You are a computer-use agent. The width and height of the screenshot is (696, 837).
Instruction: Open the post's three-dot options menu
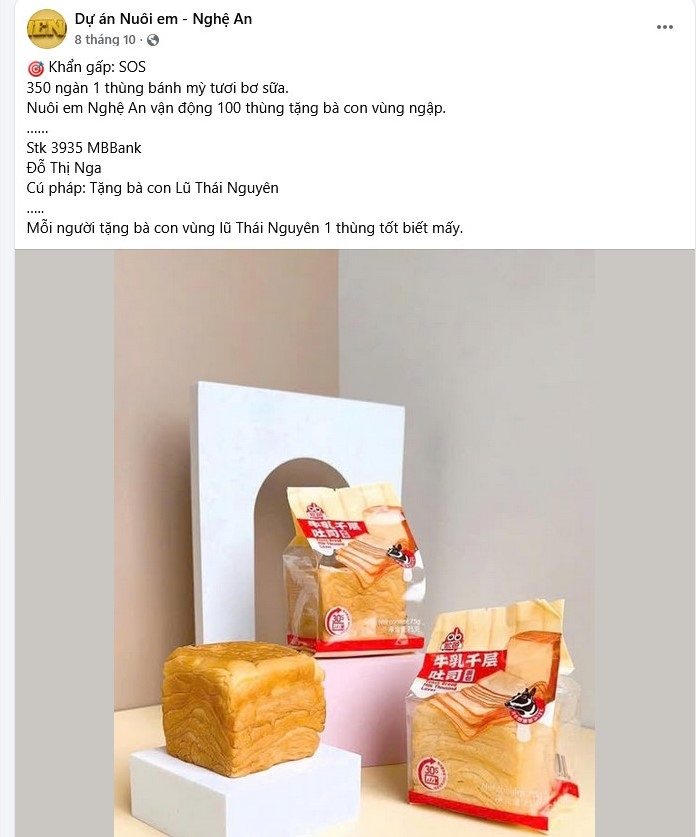665,27
